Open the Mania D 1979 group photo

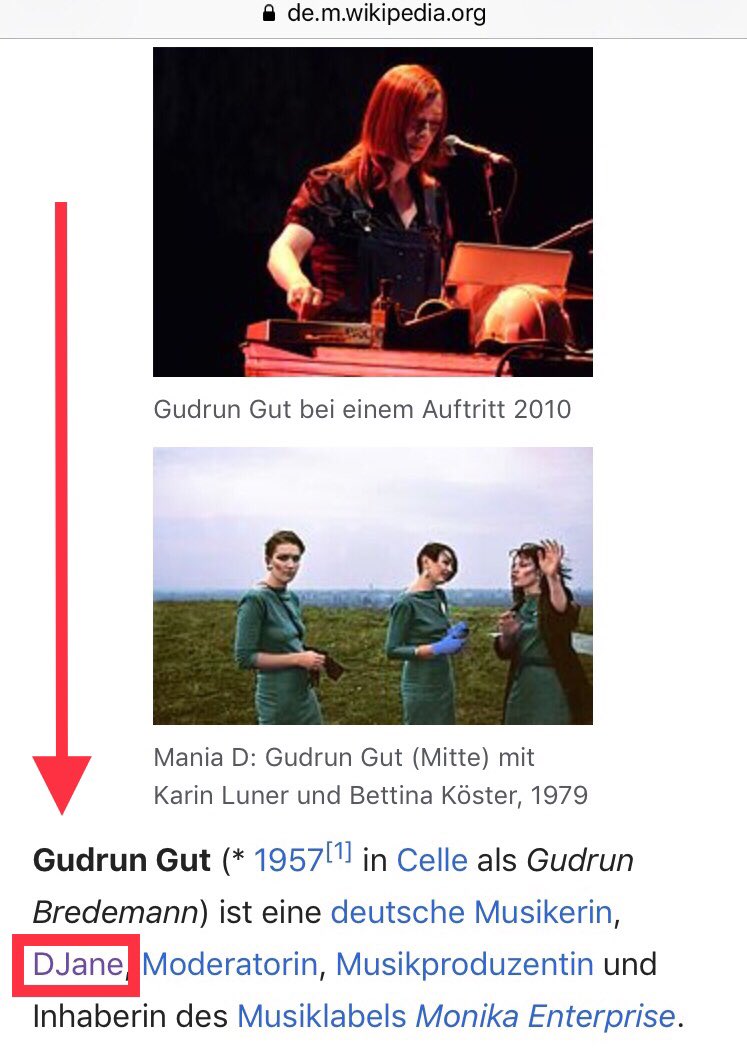(x=372, y=585)
